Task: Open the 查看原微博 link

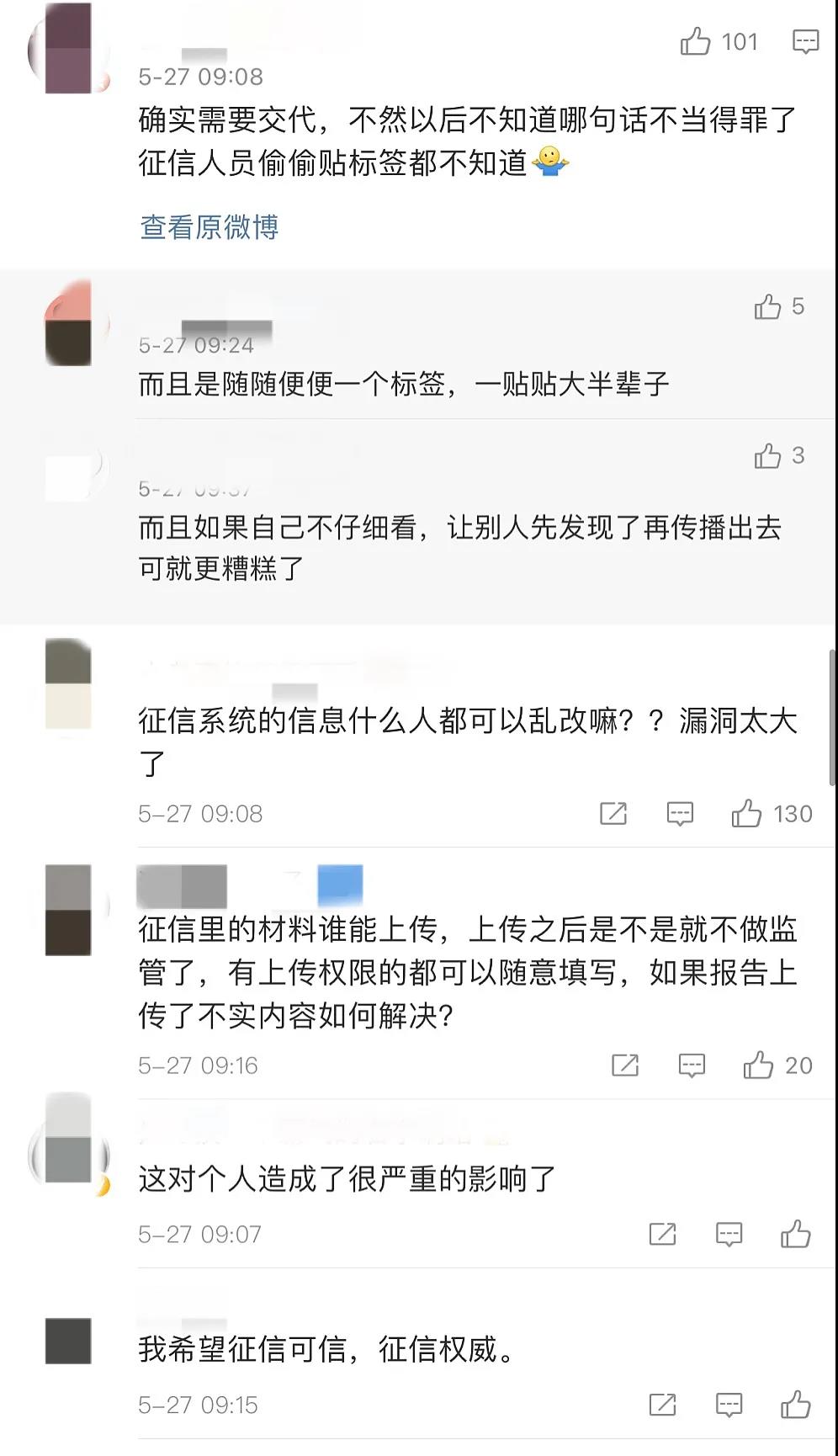Action: 209,227
